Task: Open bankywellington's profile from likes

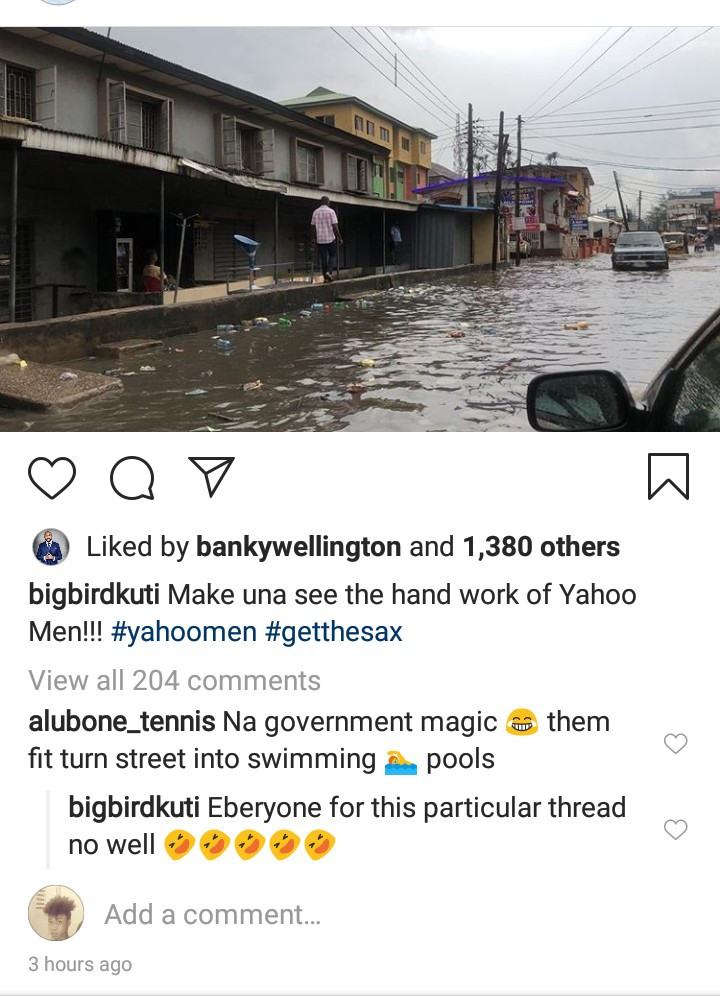Action: [x=298, y=547]
